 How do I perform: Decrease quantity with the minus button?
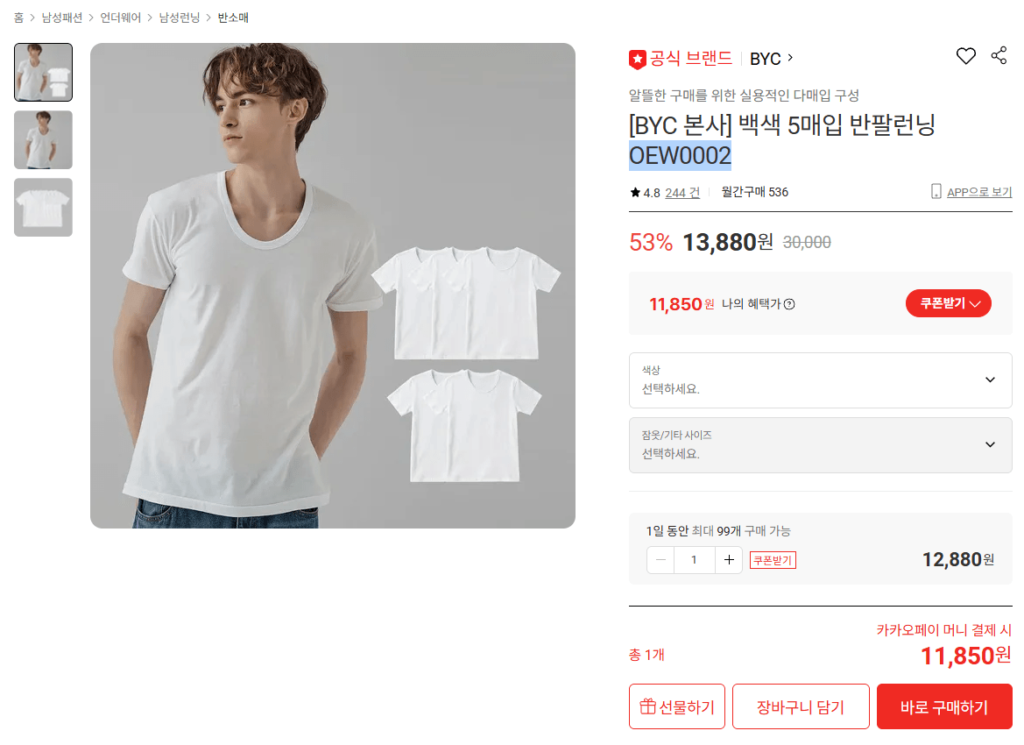(x=661, y=560)
